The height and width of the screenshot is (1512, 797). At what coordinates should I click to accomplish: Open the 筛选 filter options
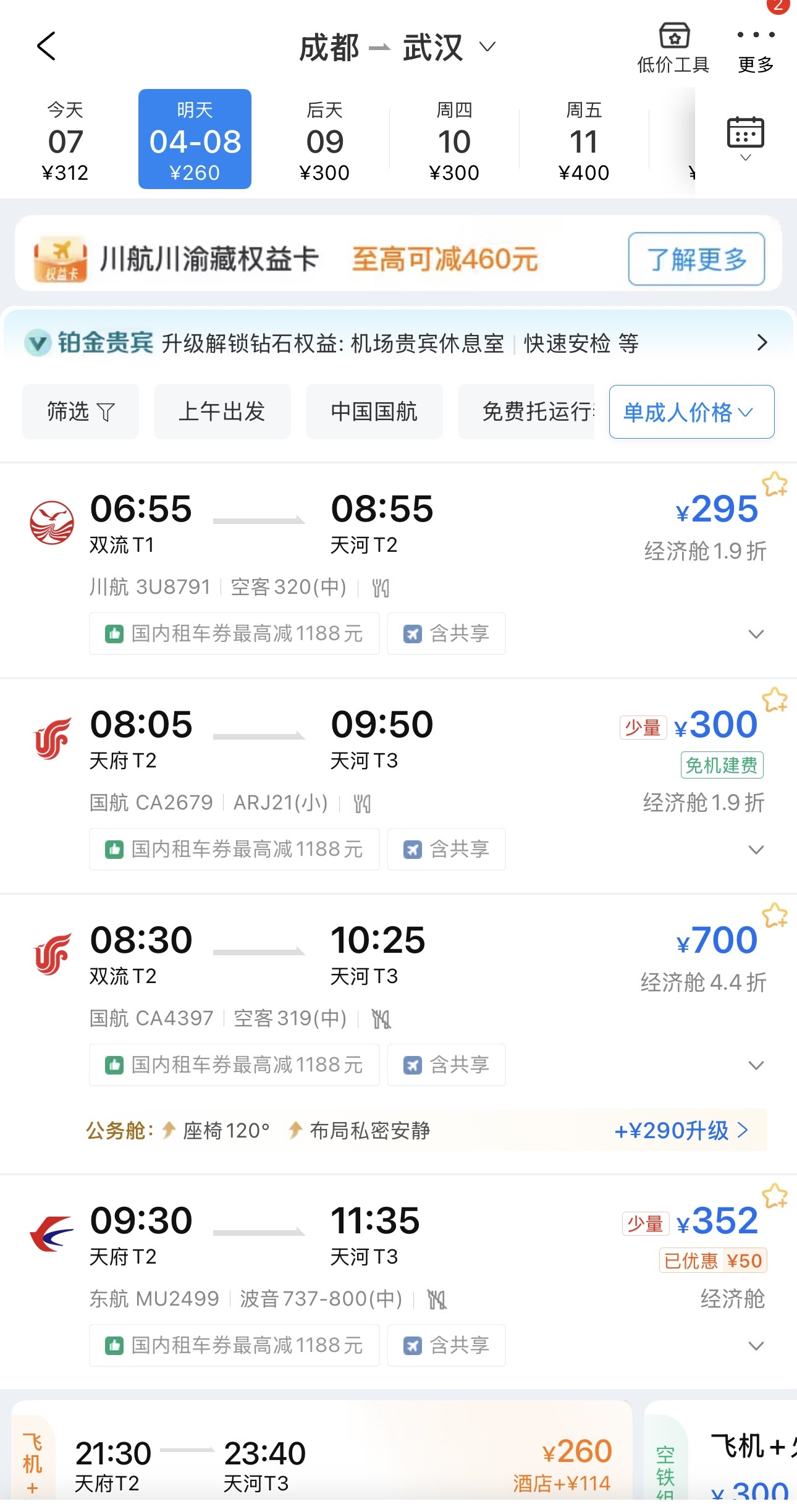point(80,412)
